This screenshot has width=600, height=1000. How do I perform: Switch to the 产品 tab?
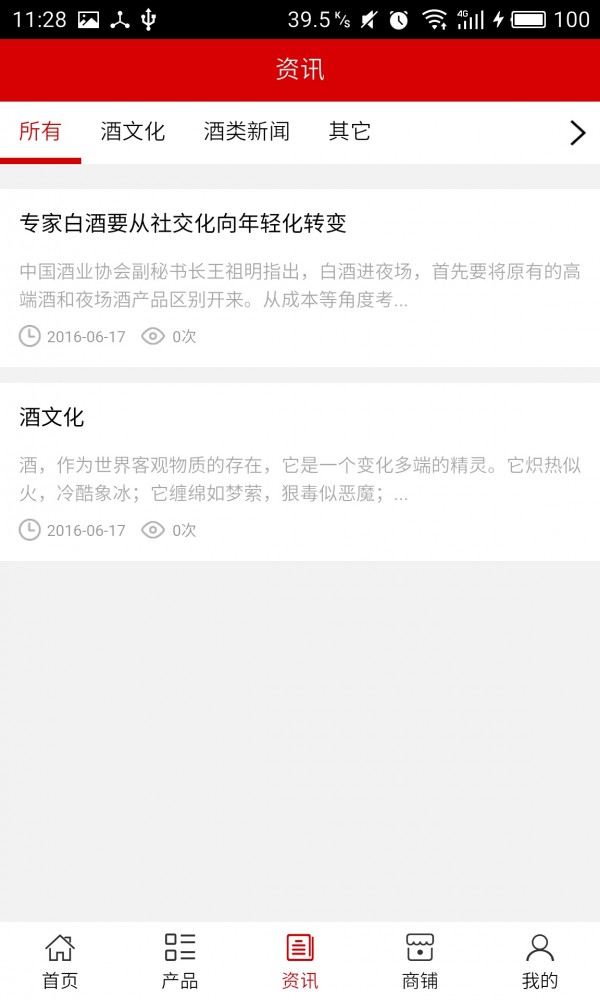(180, 960)
